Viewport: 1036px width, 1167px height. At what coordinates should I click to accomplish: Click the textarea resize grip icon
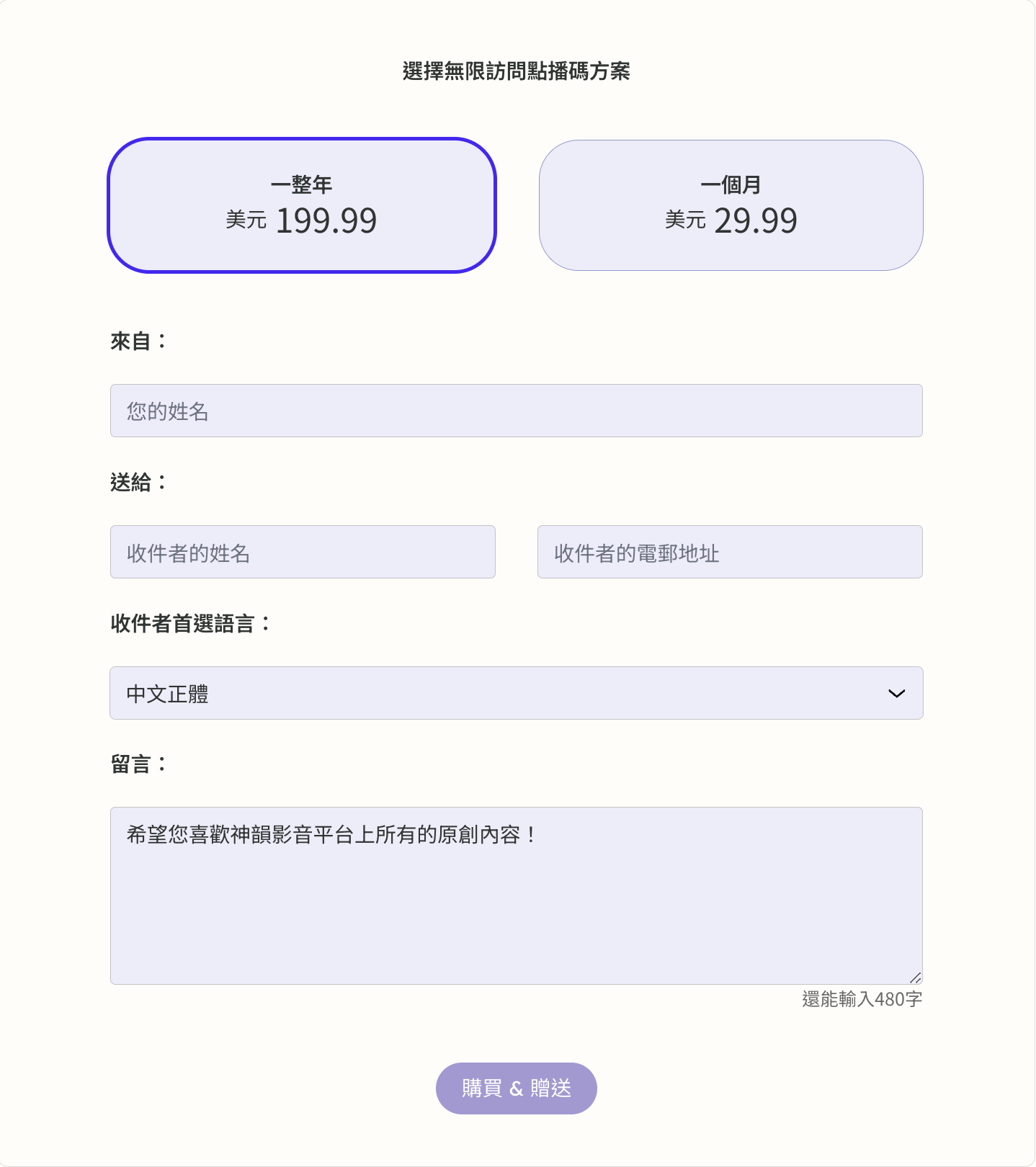pos(917,978)
